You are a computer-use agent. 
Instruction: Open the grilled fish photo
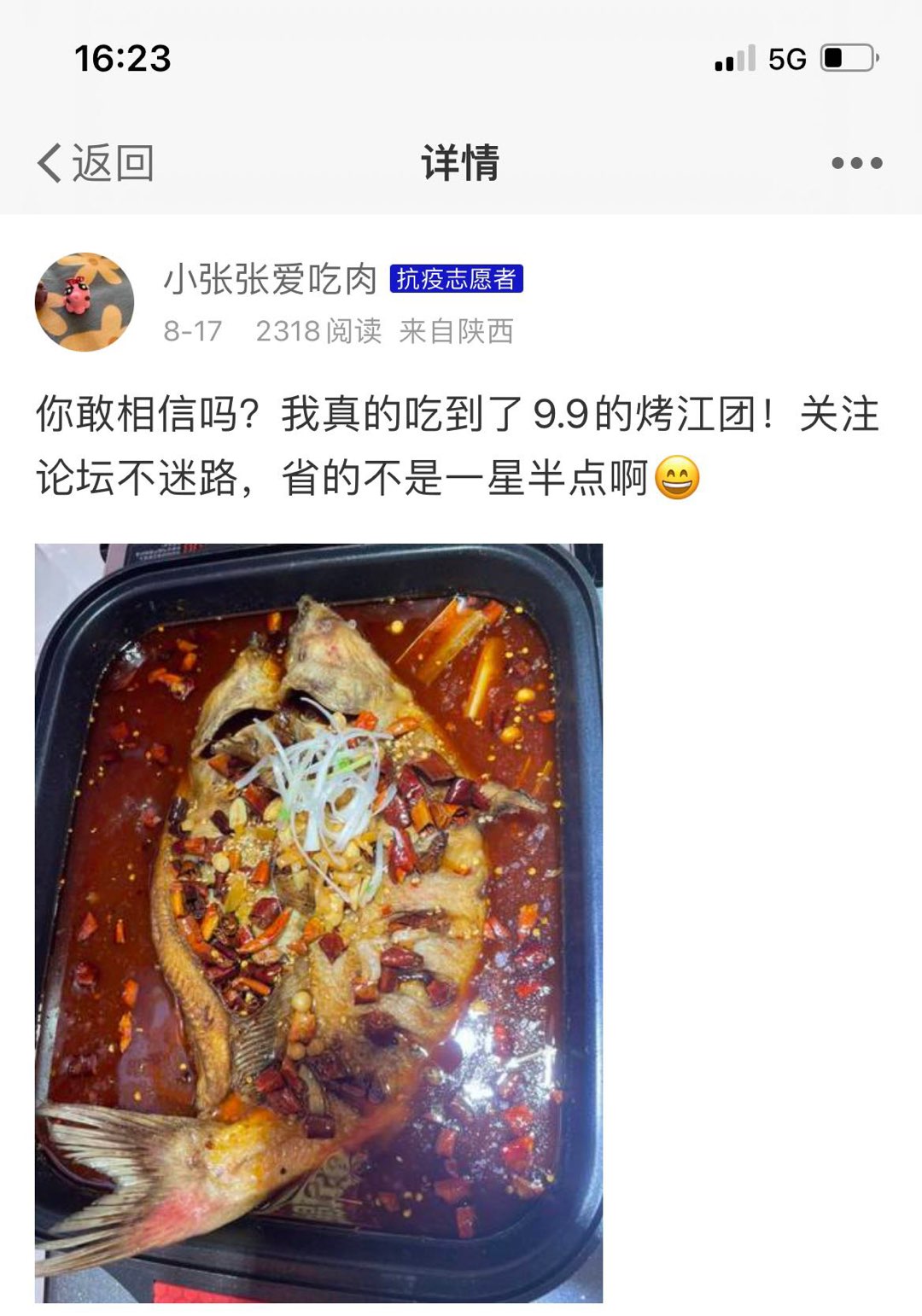coord(318,922)
